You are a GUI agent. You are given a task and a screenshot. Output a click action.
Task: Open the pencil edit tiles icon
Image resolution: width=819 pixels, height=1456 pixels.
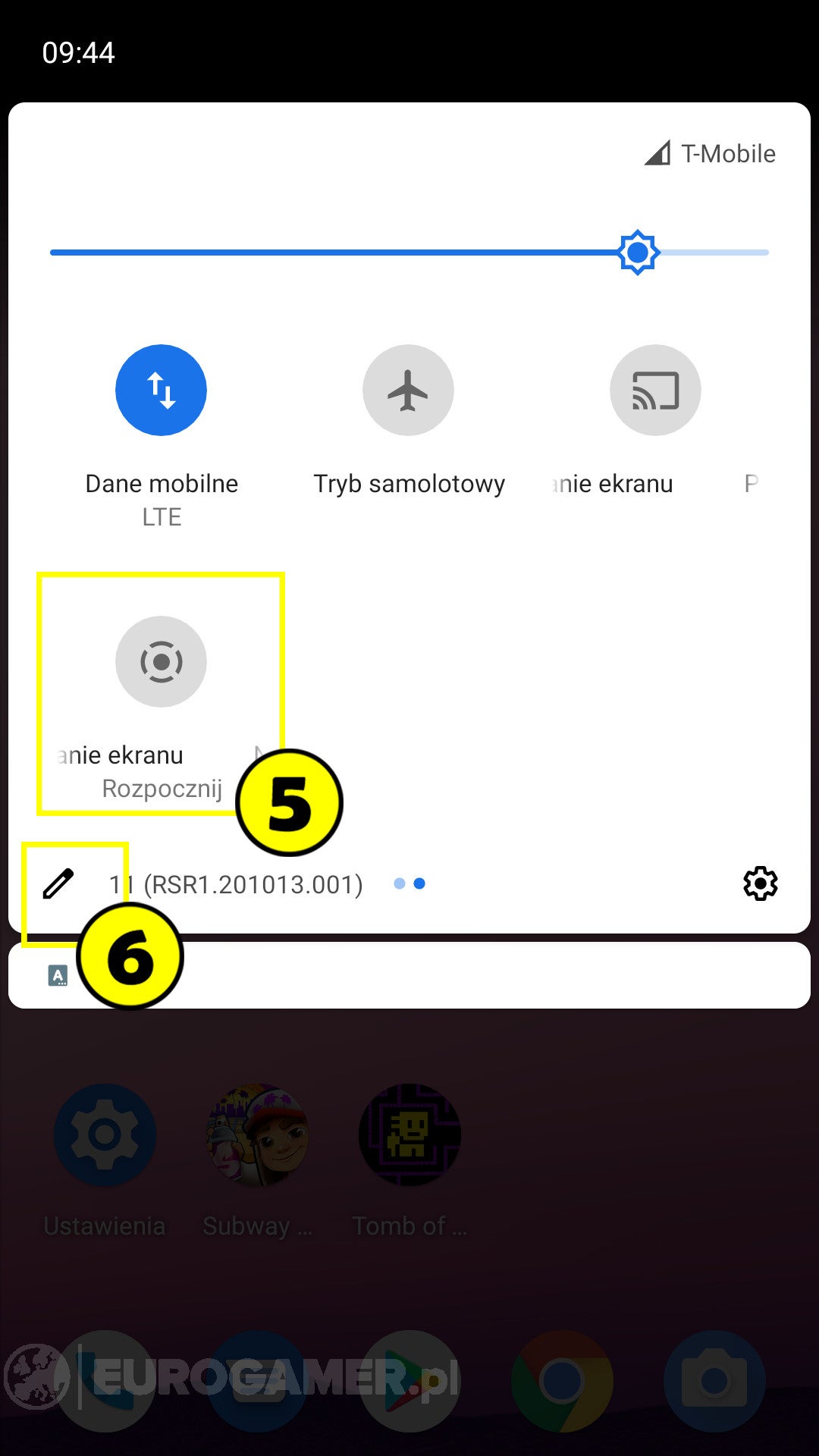[x=58, y=883]
